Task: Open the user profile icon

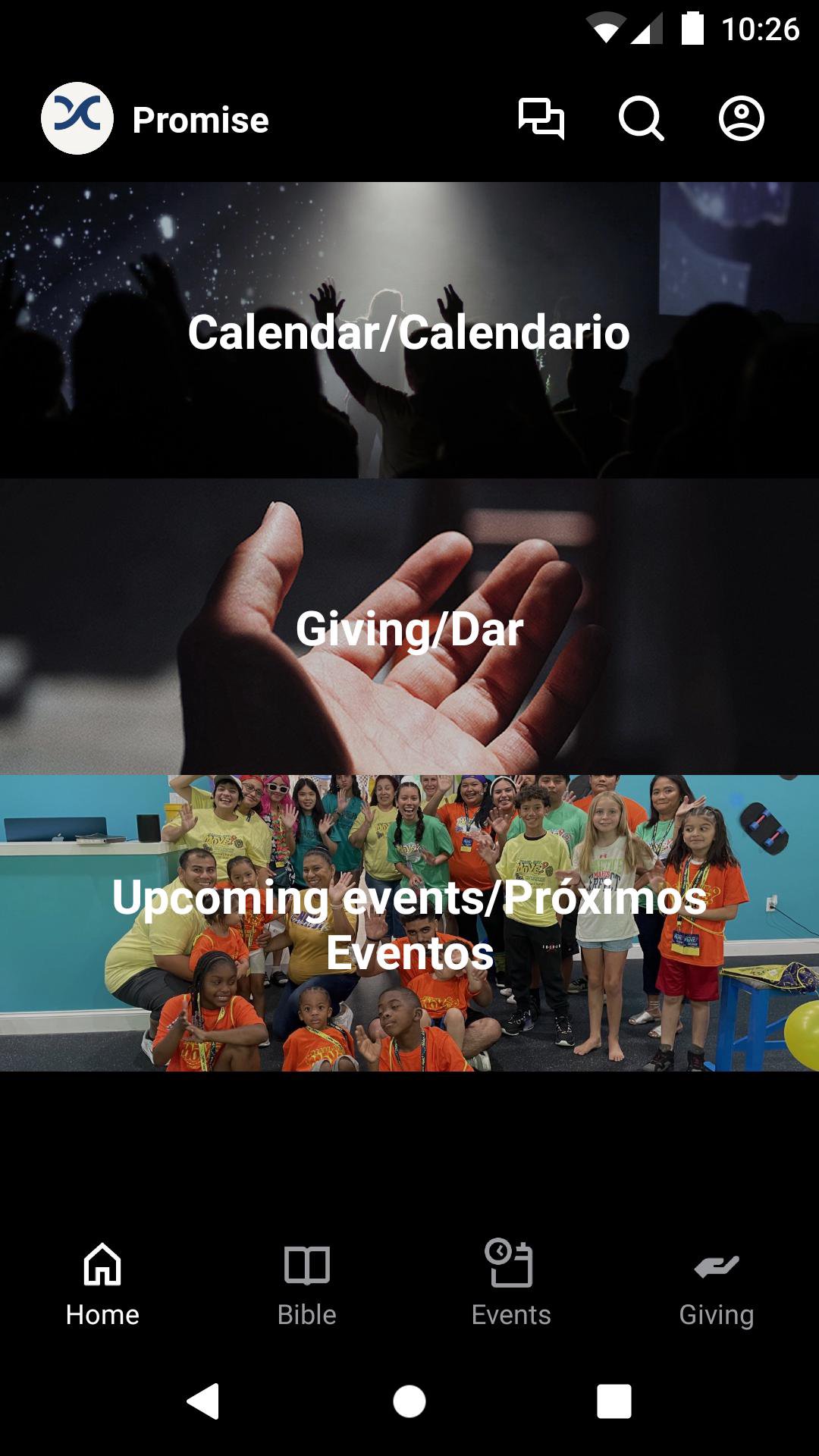Action: pos(741,118)
